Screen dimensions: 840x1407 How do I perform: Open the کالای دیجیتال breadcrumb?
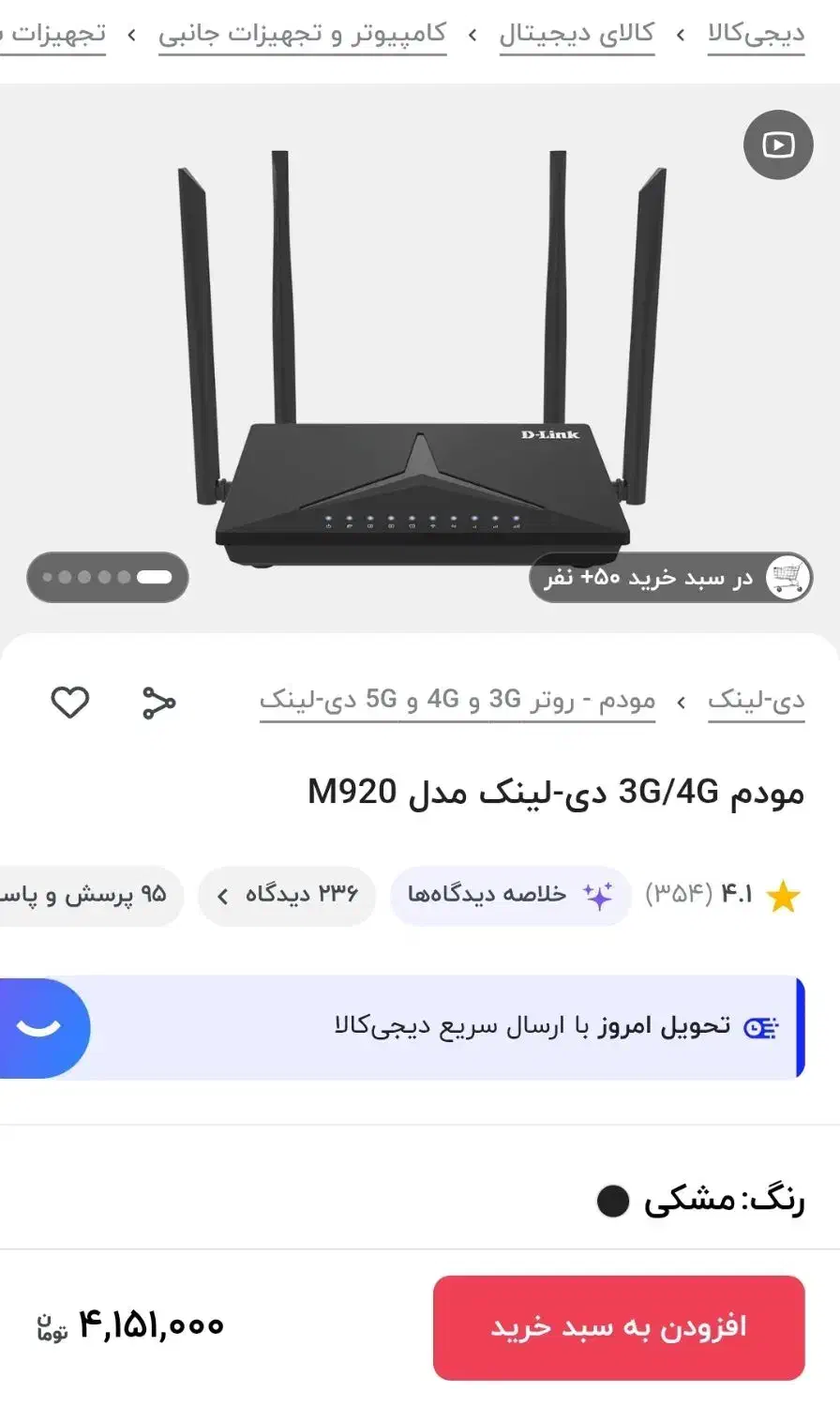[x=577, y=35]
